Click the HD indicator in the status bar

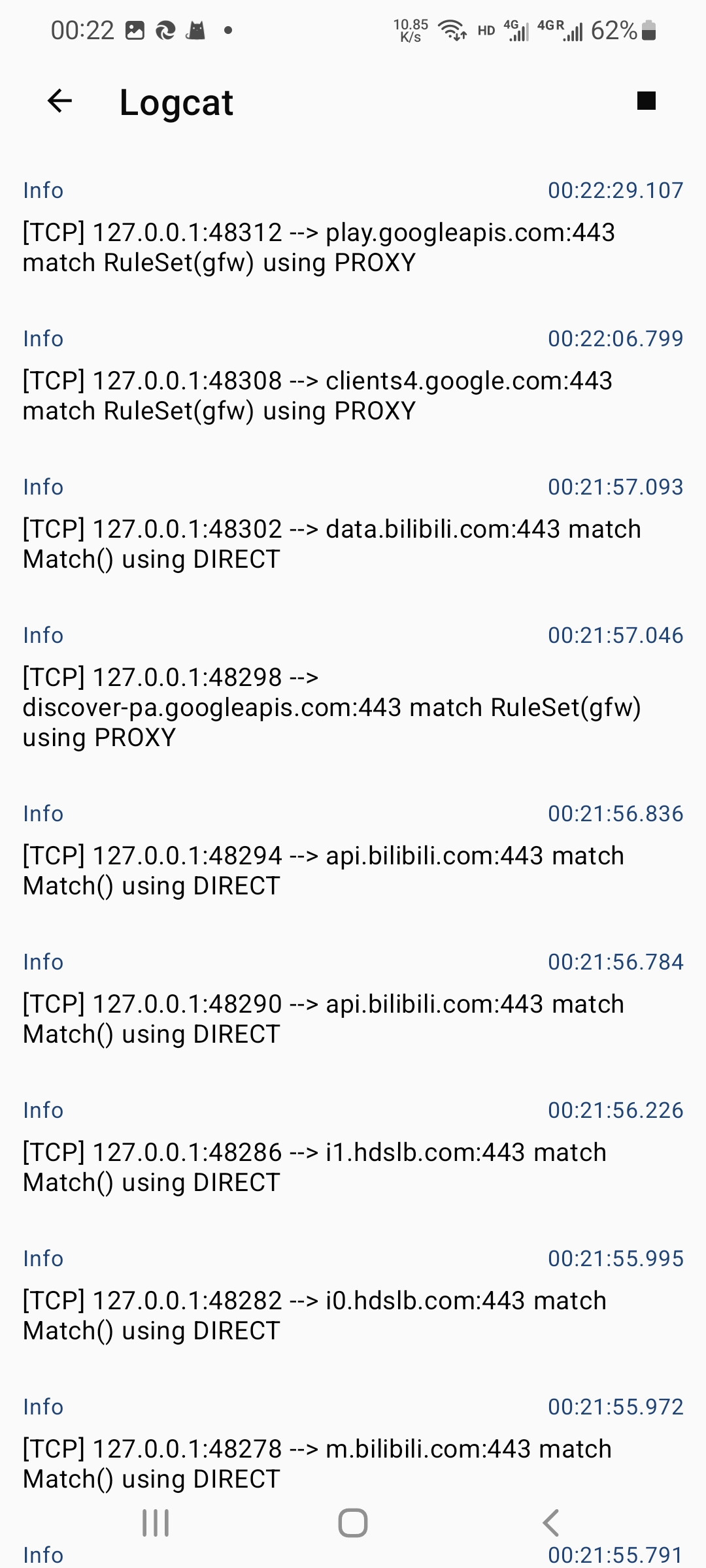point(484,30)
